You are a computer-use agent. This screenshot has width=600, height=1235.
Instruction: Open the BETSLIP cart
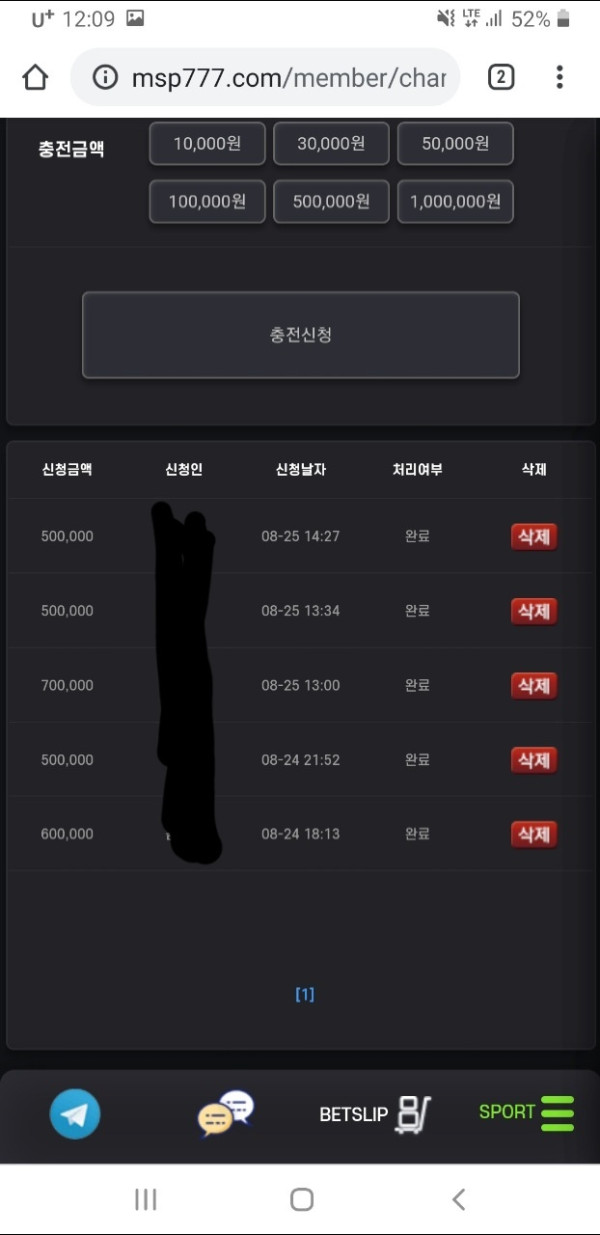click(375, 1114)
